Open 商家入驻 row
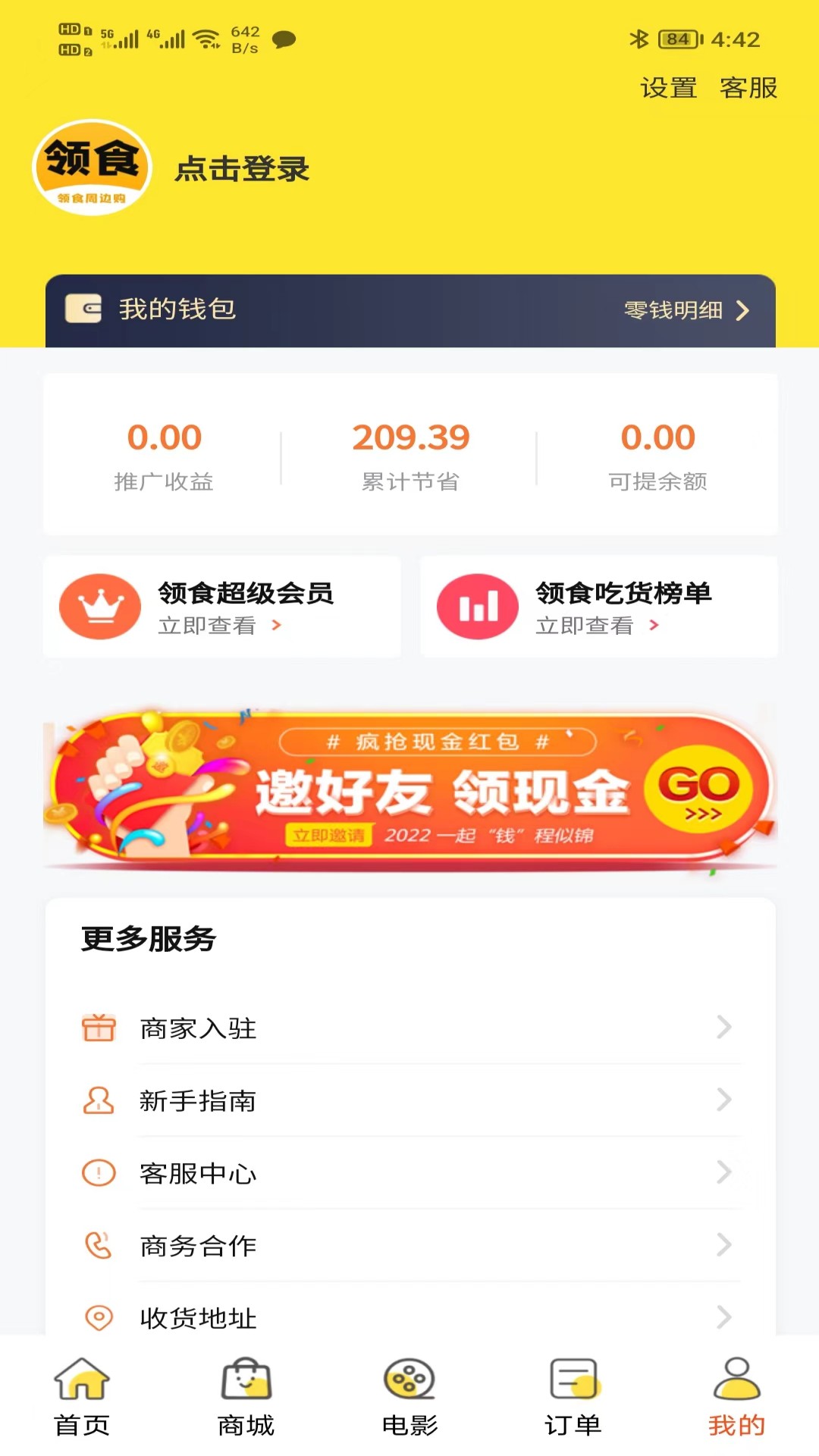This screenshot has width=819, height=1456. coord(409,1028)
